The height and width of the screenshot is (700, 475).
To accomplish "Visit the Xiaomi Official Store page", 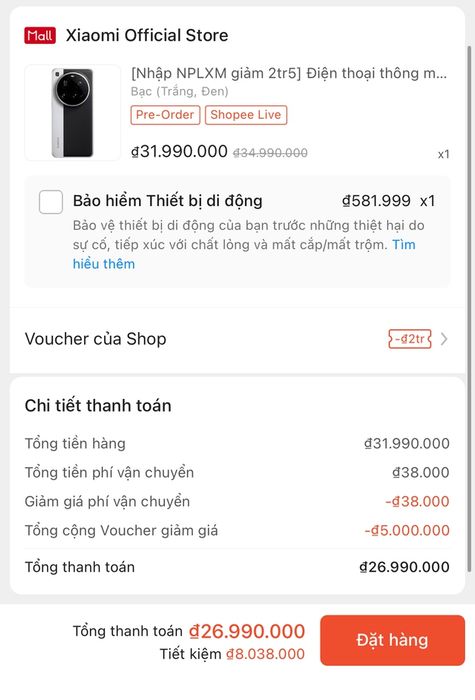I will [147, 35].
